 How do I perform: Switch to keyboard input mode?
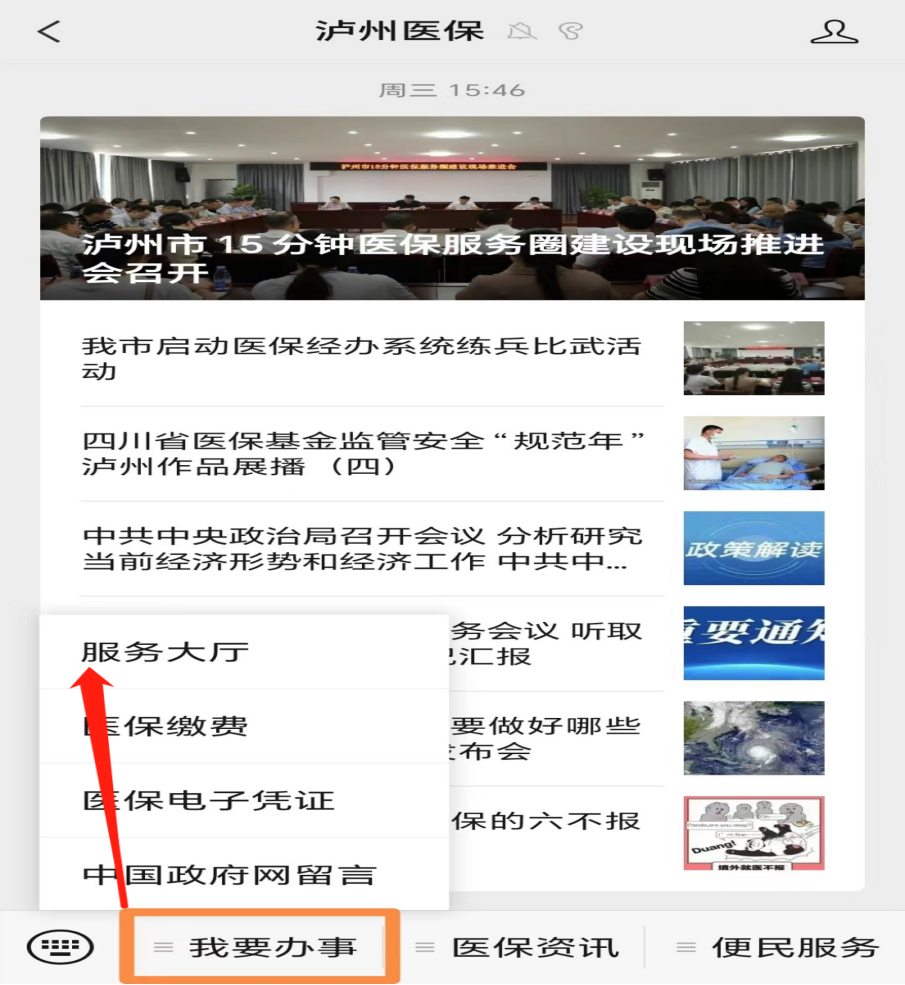coord(60,946)
